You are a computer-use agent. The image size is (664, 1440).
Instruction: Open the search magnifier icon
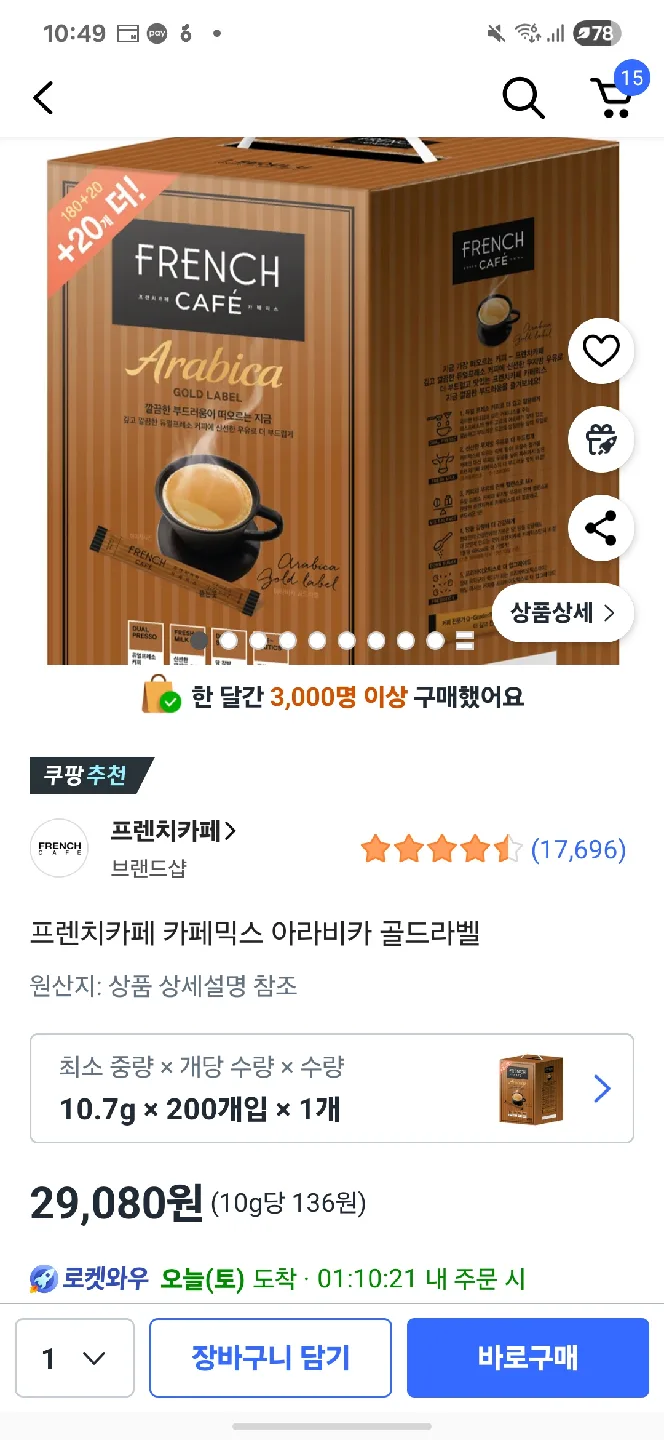click(522, 97)
